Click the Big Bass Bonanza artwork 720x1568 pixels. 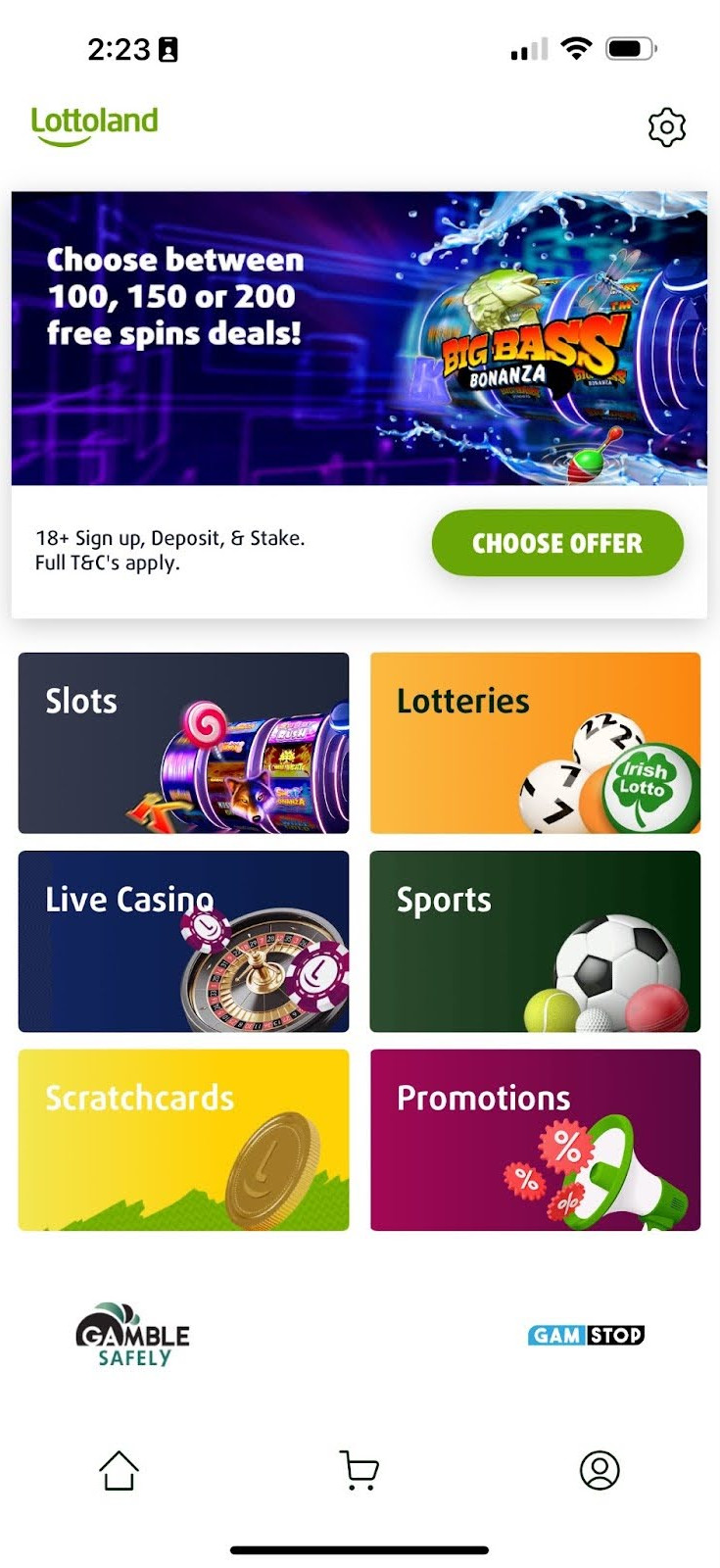[x=529, y=353]
